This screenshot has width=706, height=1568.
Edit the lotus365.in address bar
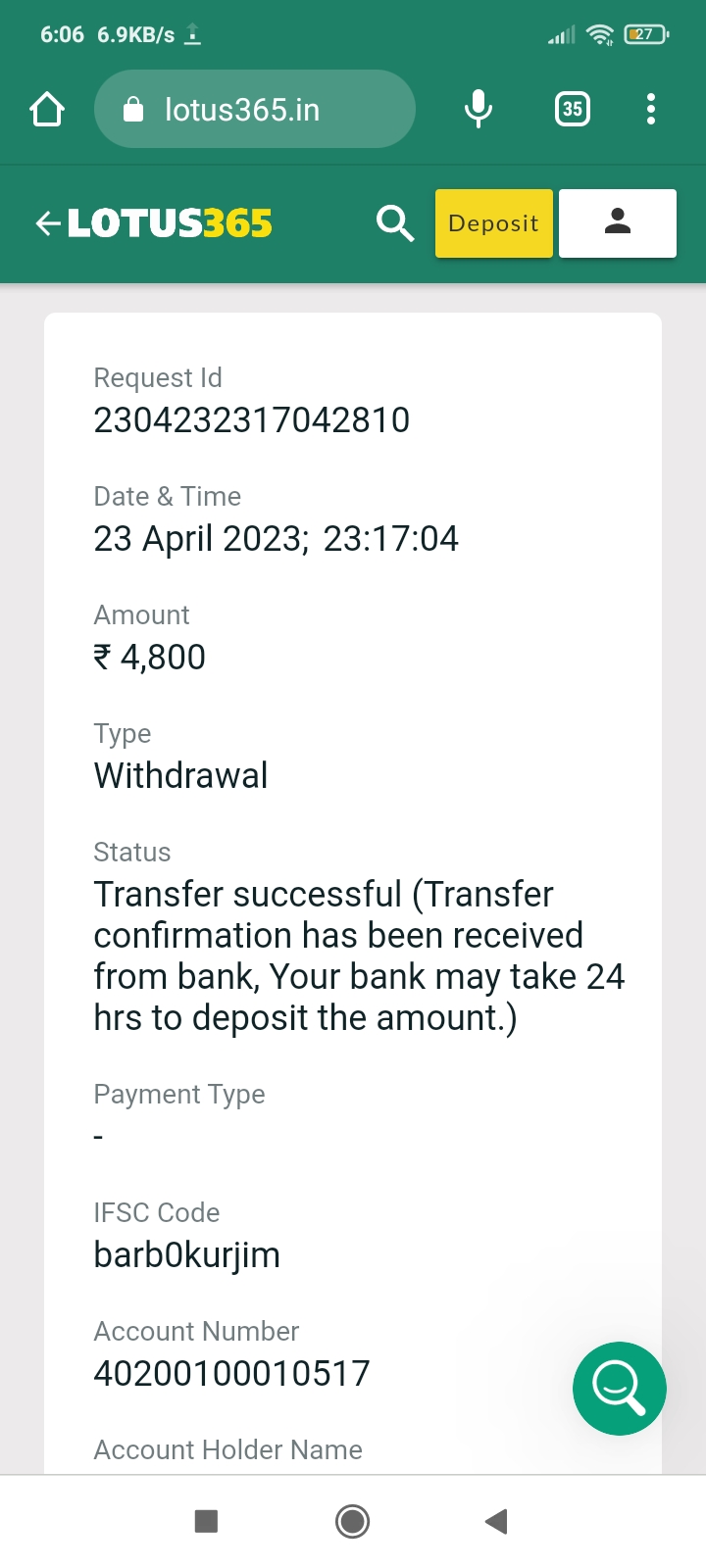(x=255, y=110)
